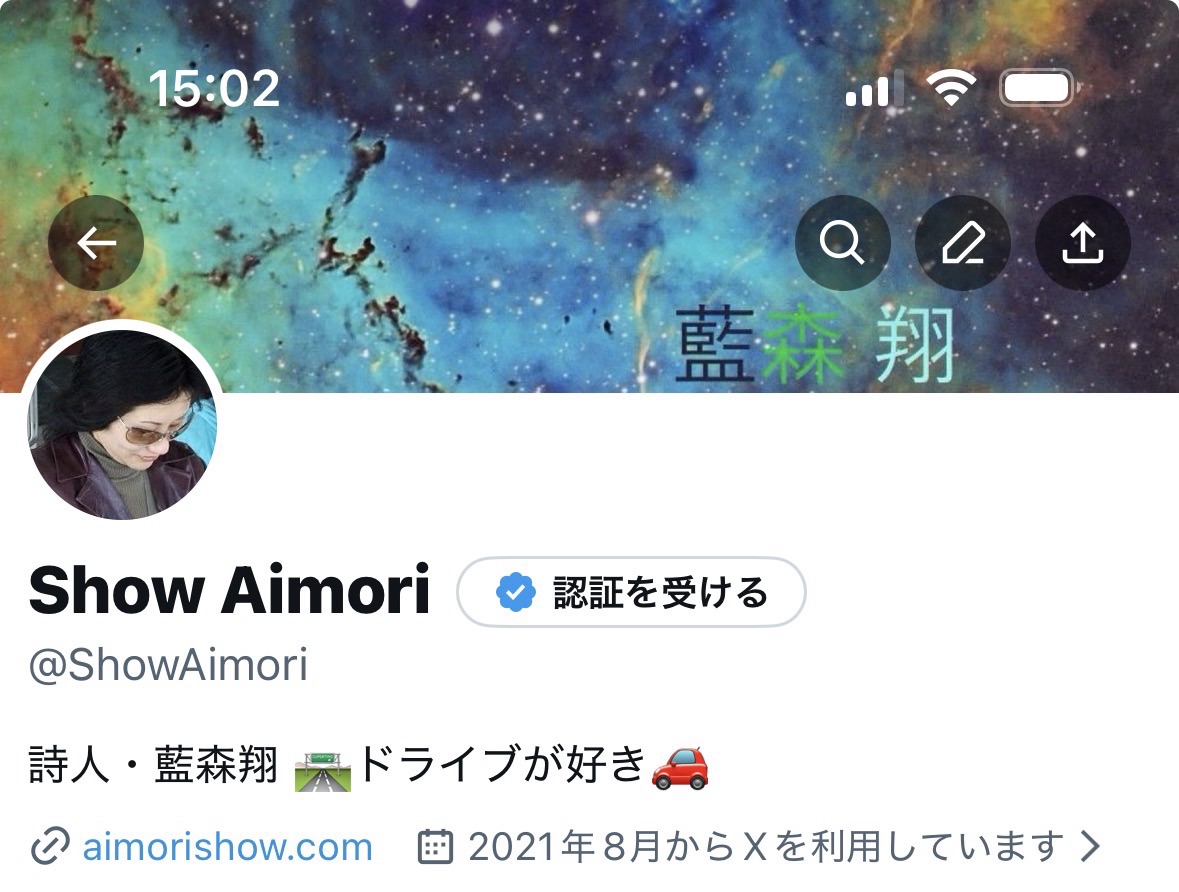This screenshot has height=892, width=1179.
Task: Open the 2021年8月からXを利用しています details
Action: [x=760, y=848]
